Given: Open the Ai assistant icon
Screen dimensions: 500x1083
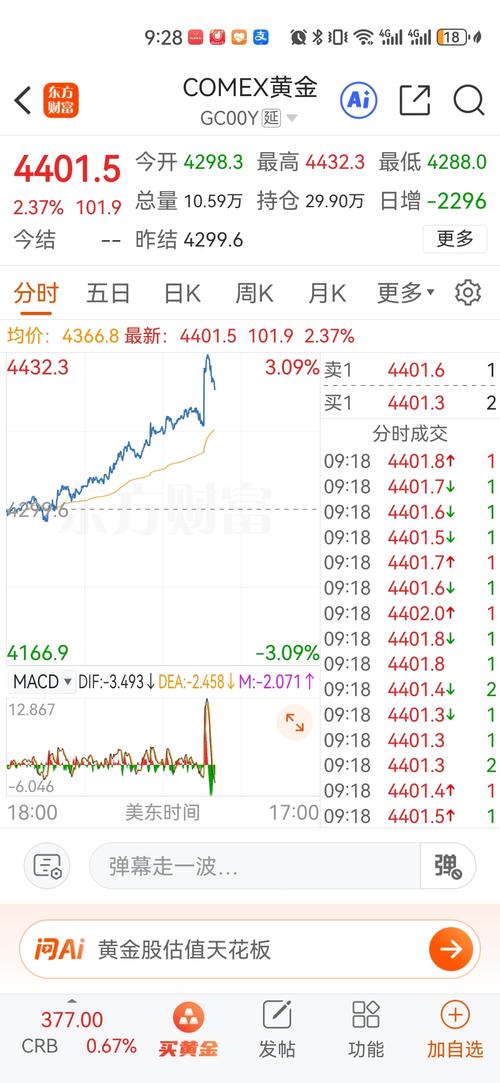Looking at the screenshot, I should (358, 101).
